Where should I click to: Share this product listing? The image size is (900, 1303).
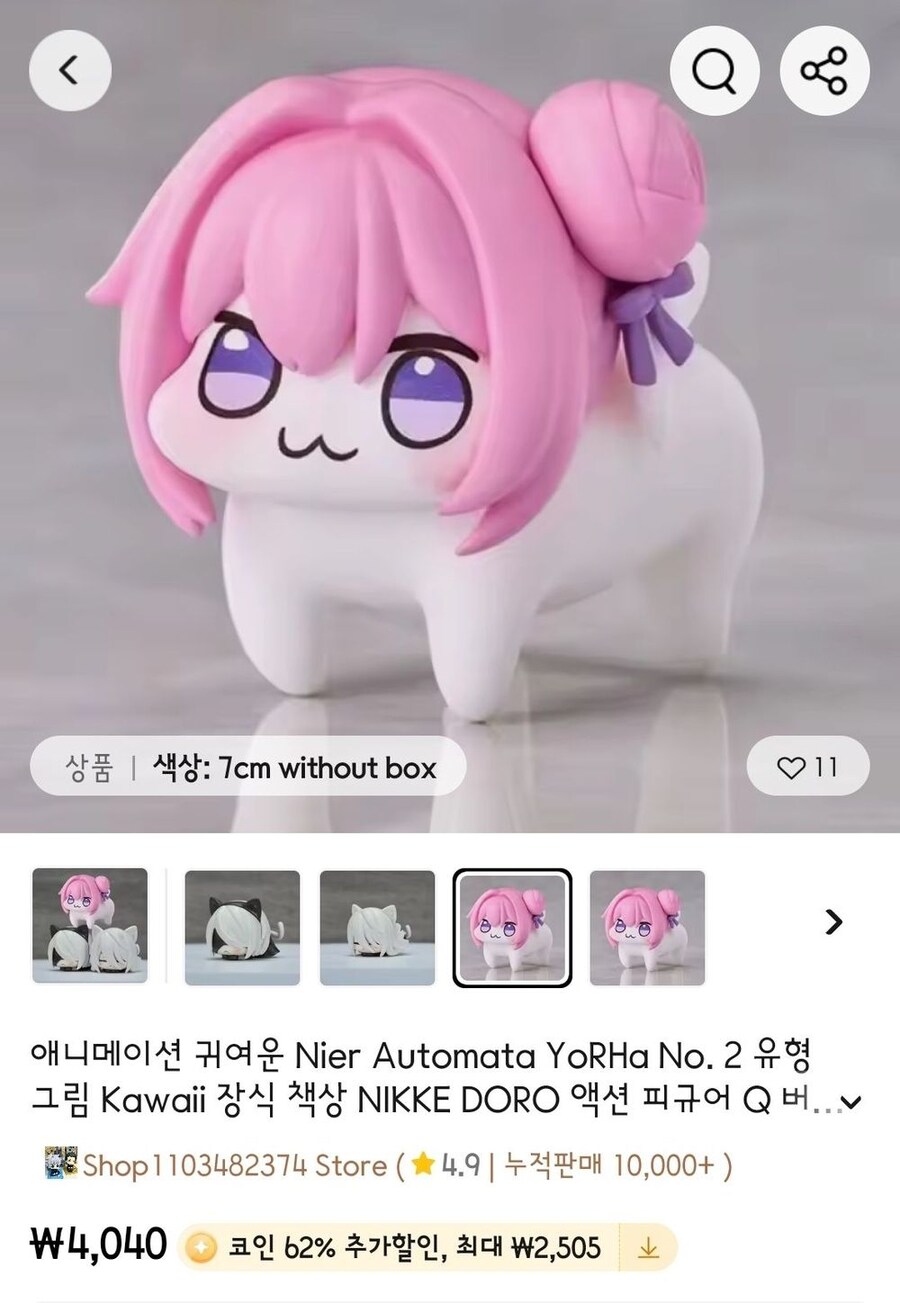click(x=824, y=69)
